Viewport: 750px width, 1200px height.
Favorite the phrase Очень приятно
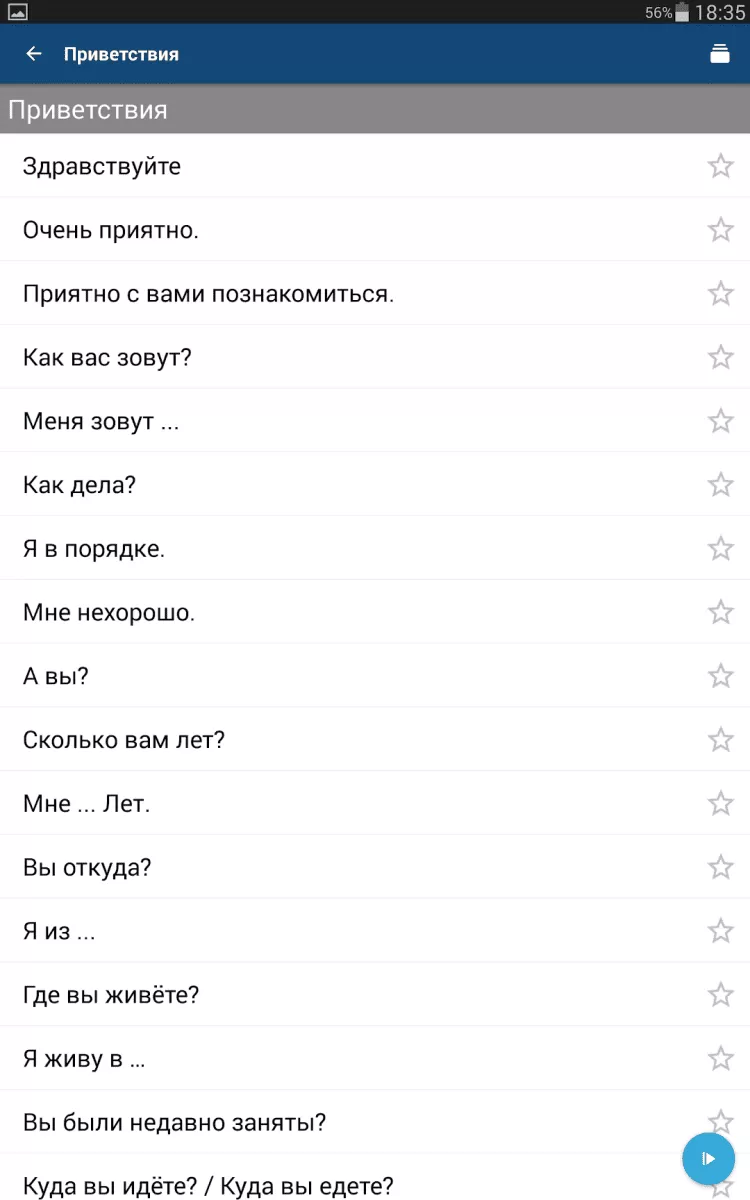[x=720, y=230]
